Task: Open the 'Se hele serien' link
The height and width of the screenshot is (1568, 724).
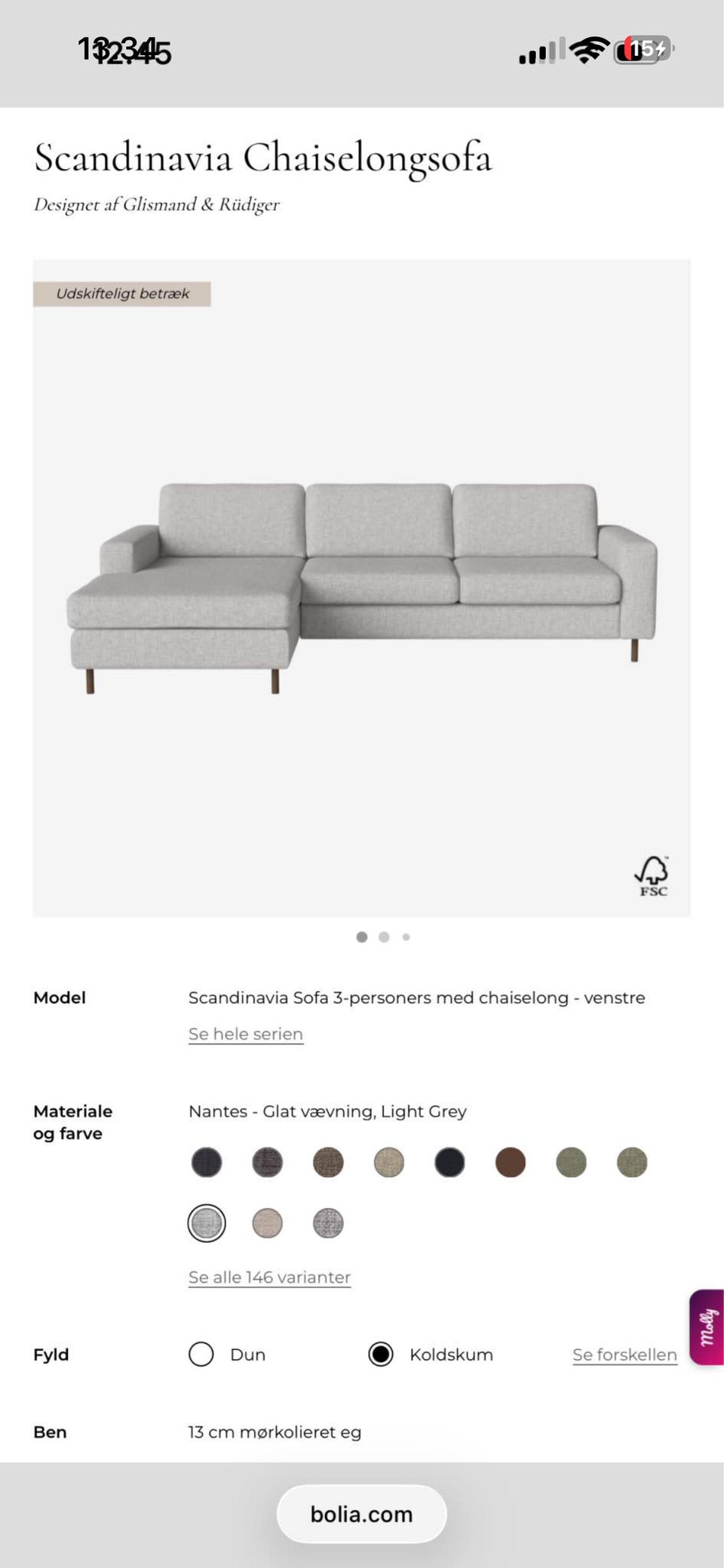Action: (x=245, y=1033)
